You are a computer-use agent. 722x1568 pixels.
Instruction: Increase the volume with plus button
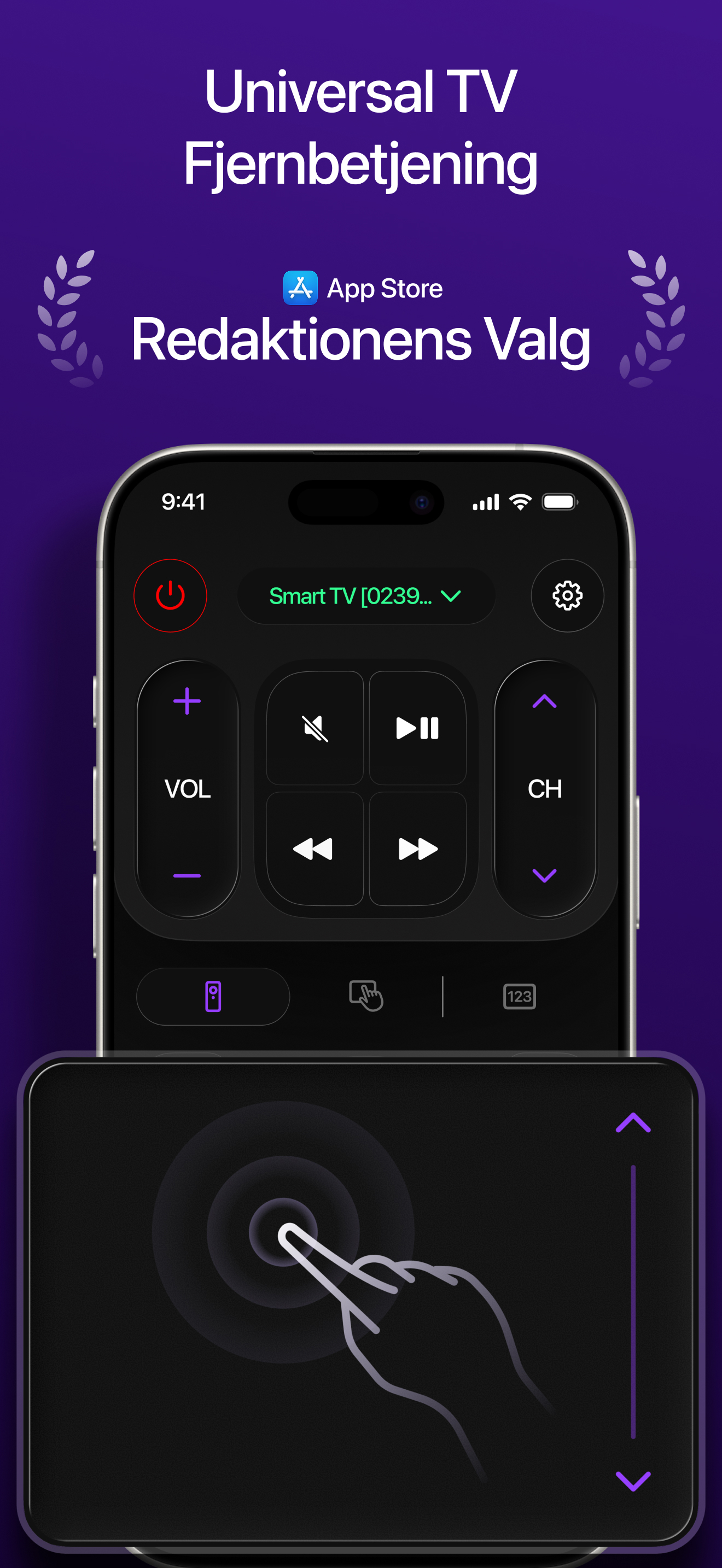pyautogui.click(x=188, y=702)
